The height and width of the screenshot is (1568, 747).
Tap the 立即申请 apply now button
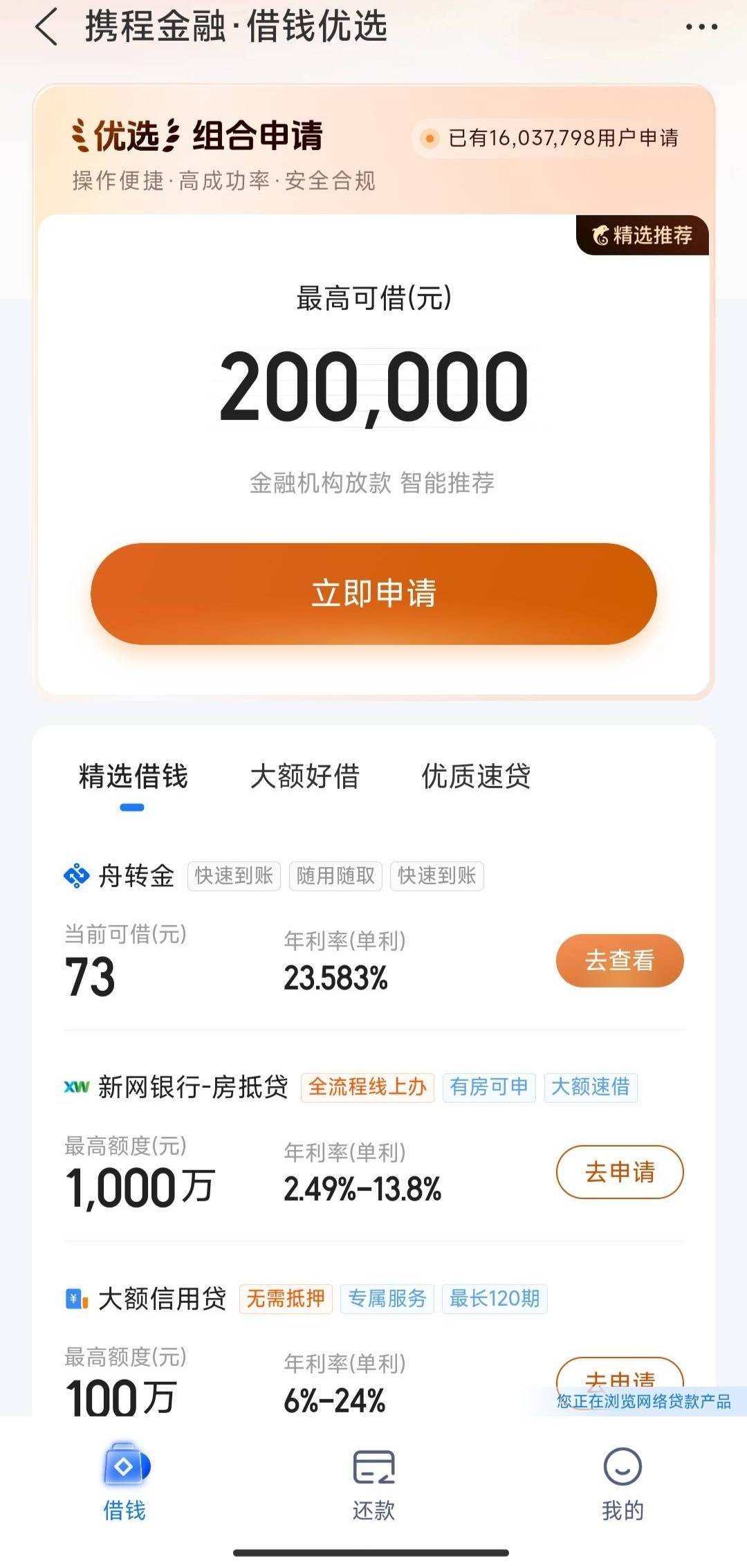pos(373,594)
